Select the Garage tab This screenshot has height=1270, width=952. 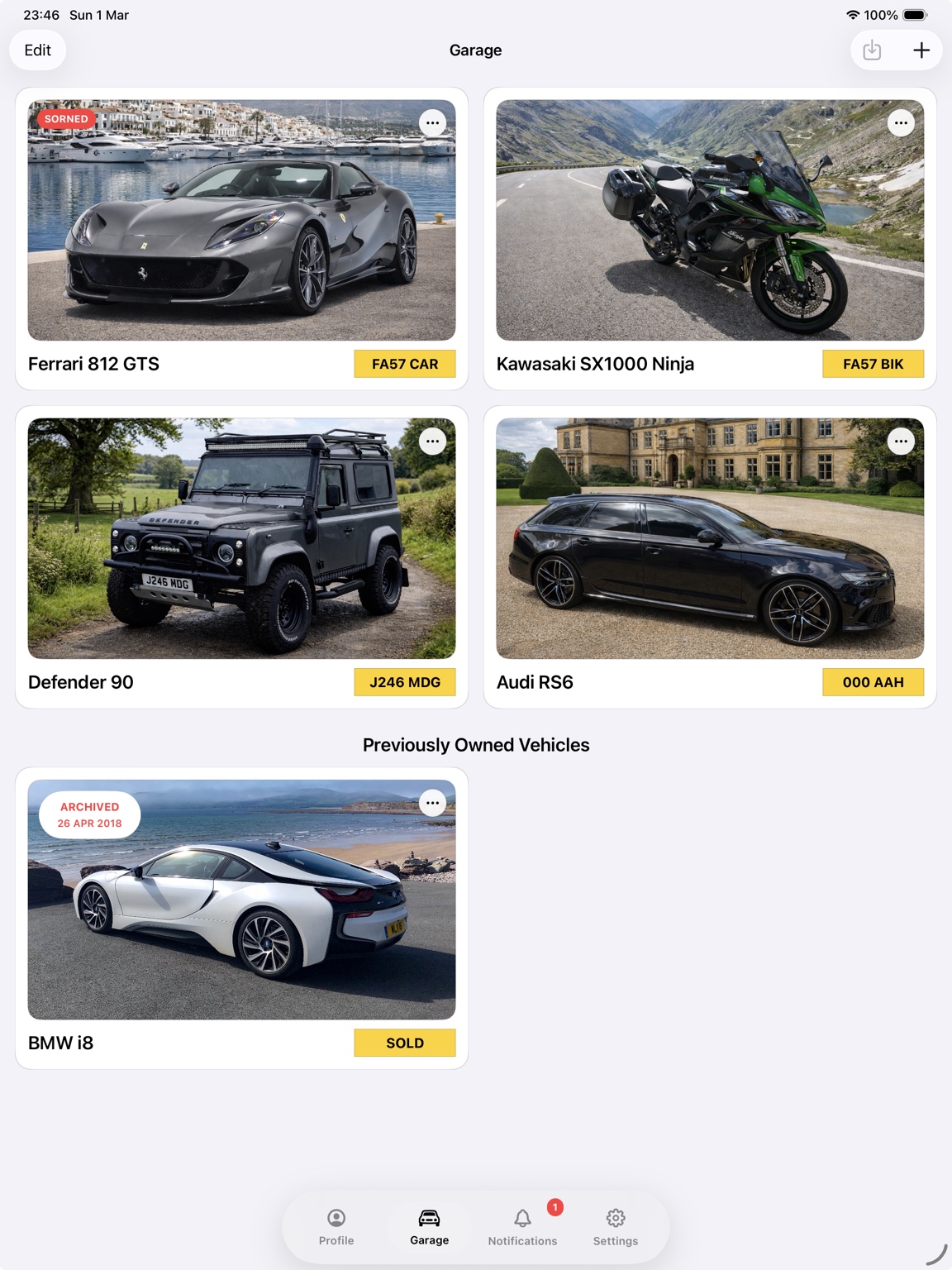(x=429, y=1226)
